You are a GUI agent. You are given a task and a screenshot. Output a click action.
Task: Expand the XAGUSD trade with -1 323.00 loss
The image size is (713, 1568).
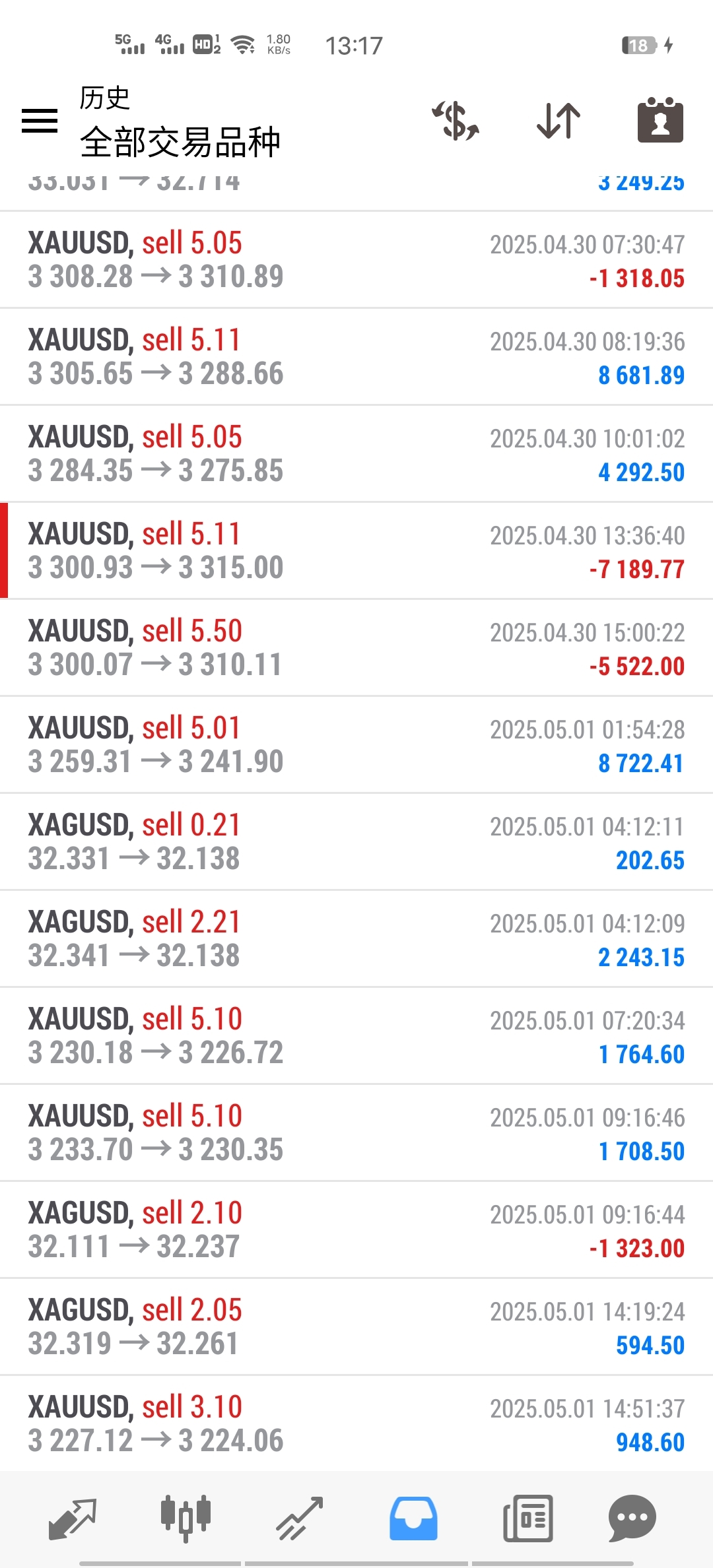pos(356,1230)
